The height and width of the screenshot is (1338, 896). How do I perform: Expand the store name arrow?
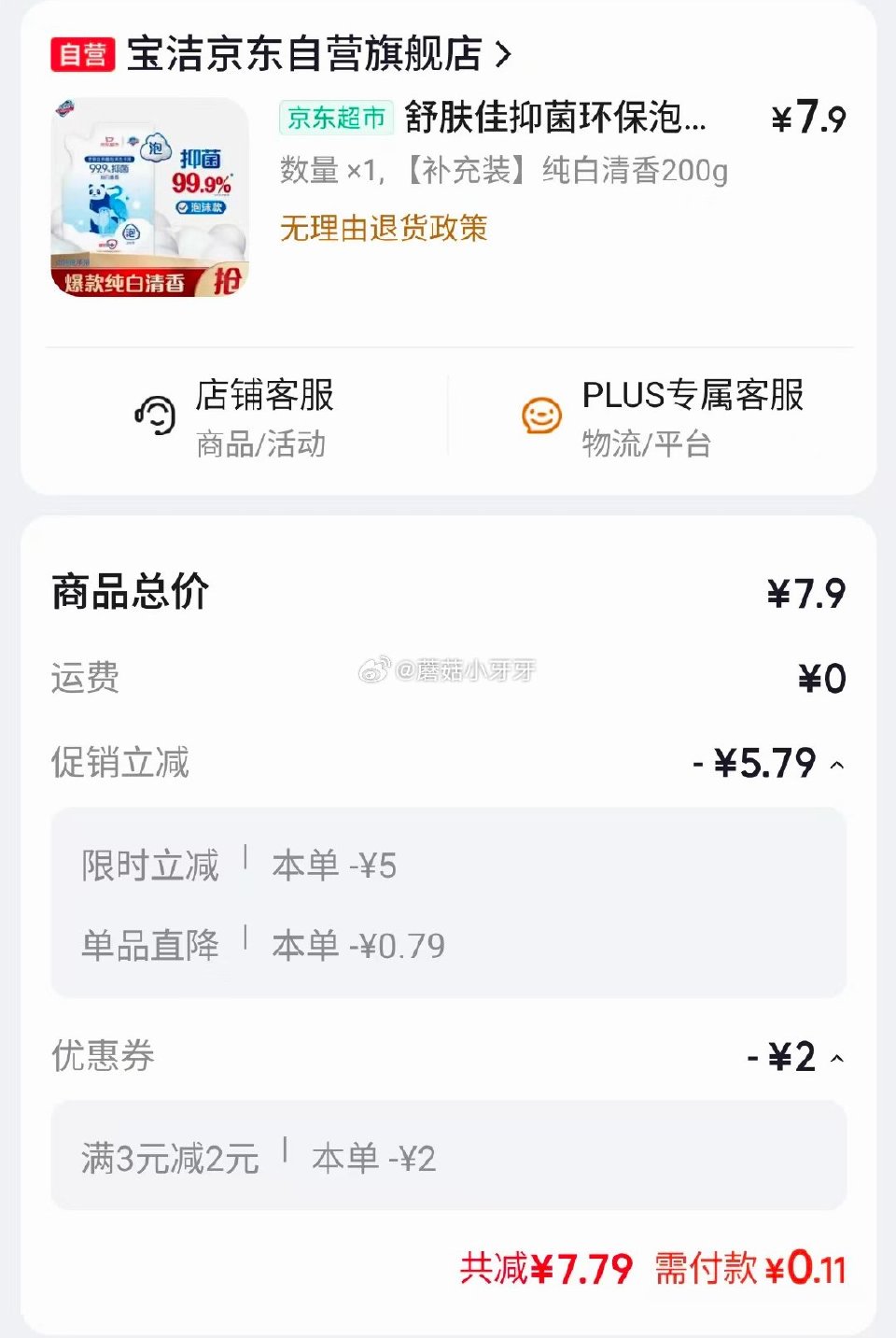(x=504, y=54)
